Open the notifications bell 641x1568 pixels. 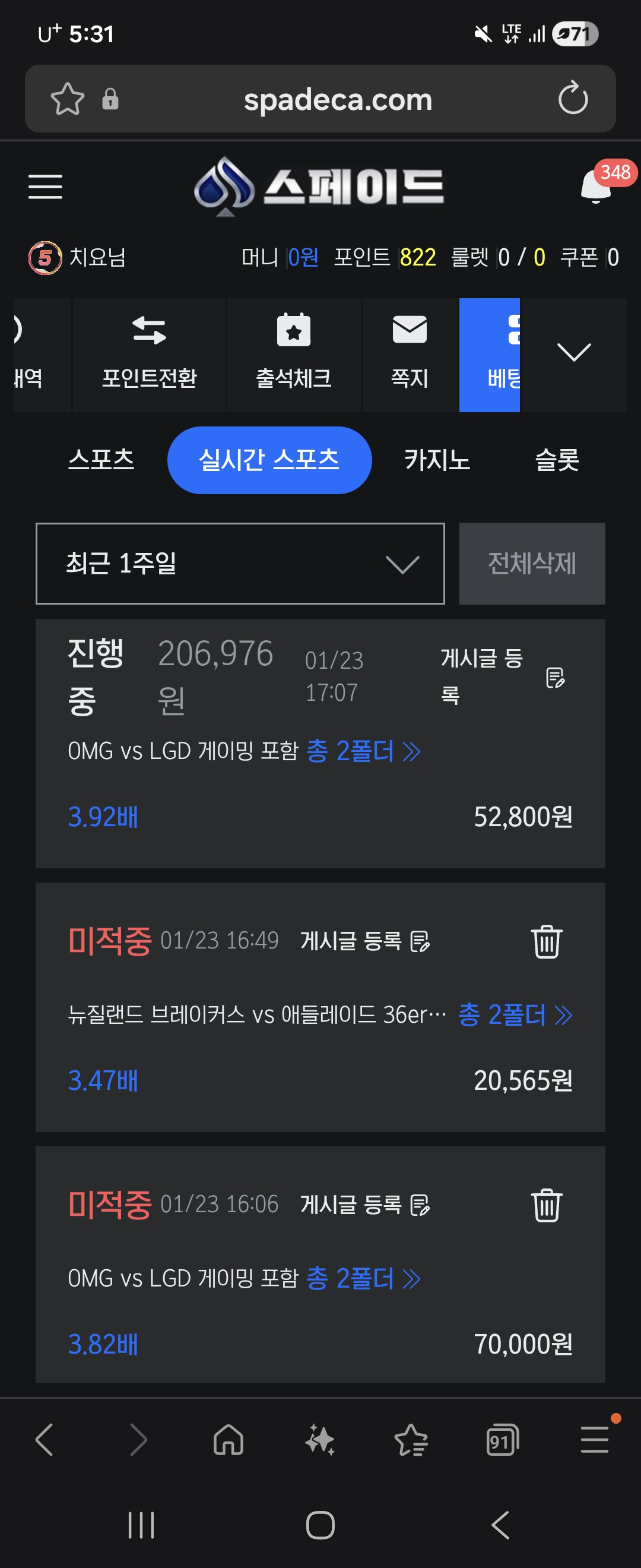coord(596,186)
